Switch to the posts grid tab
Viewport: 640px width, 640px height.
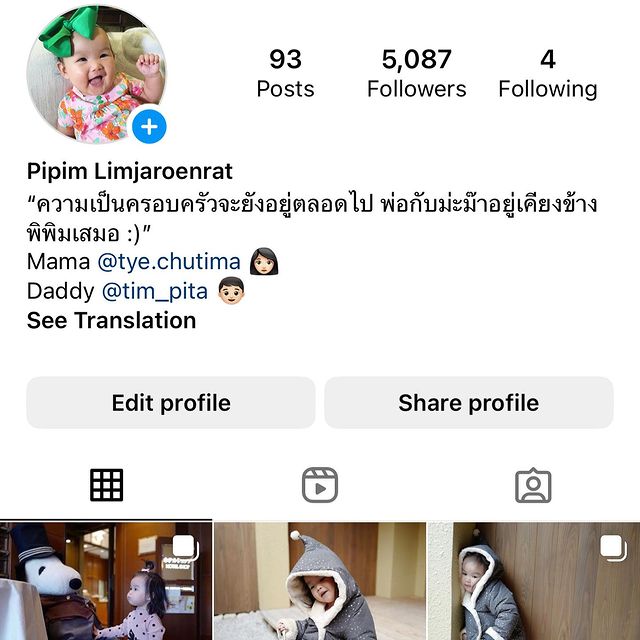click(106, 485)
